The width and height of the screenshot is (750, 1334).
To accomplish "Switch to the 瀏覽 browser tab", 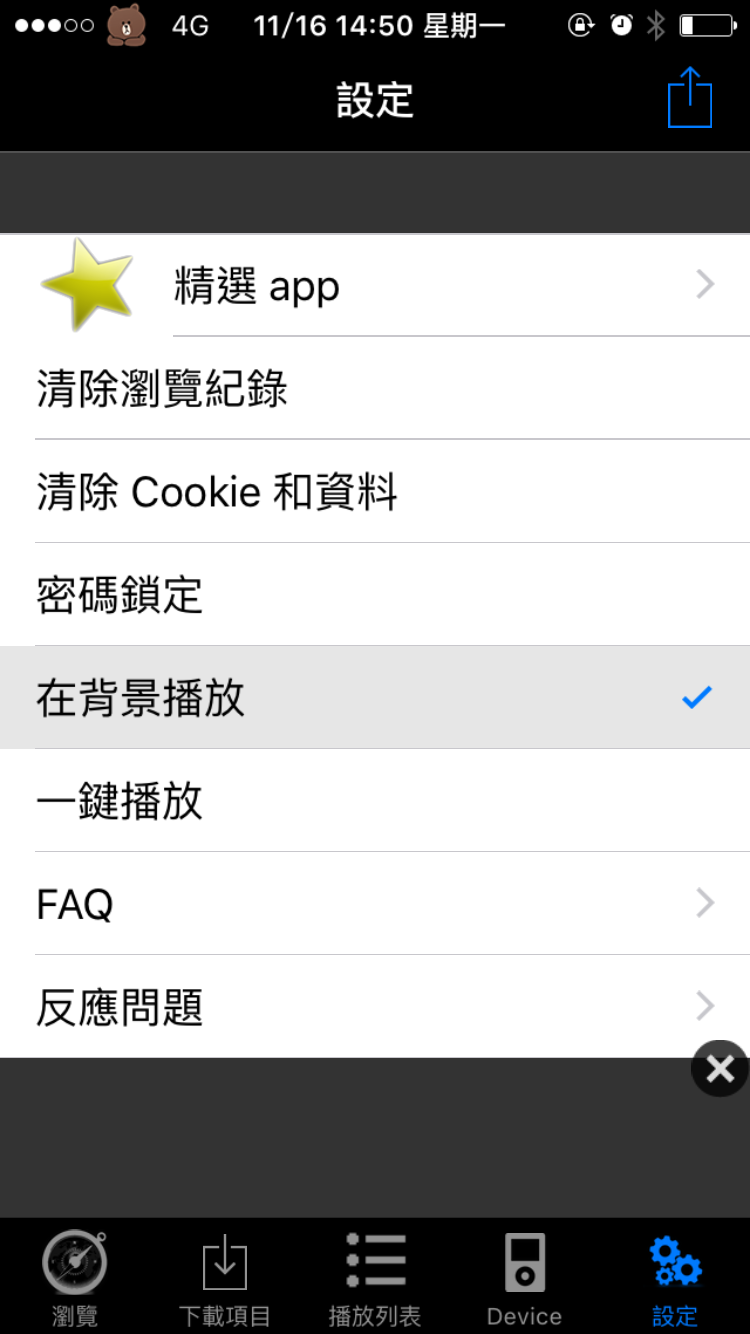I will coord(75,1276).
